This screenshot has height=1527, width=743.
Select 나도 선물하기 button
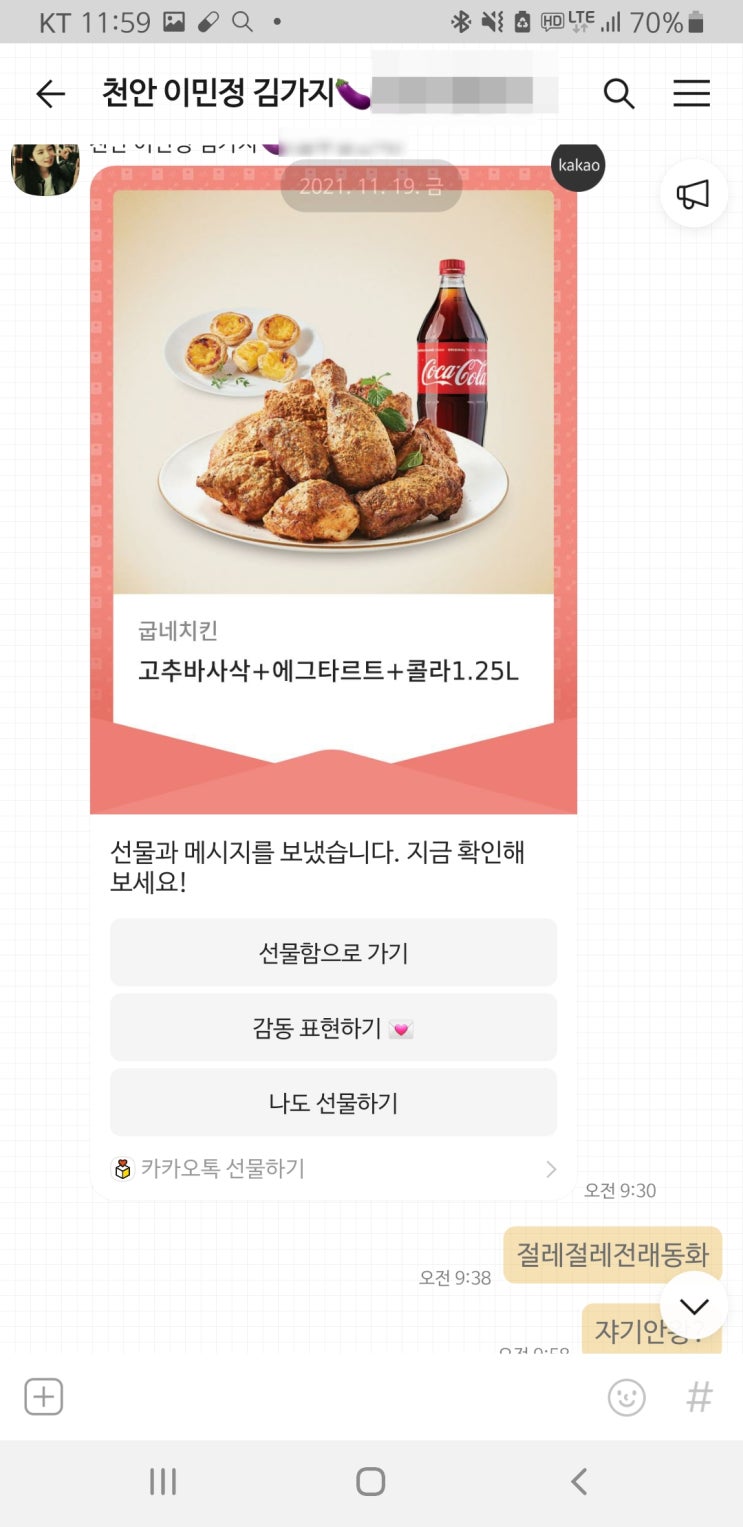pos(333,1102)
